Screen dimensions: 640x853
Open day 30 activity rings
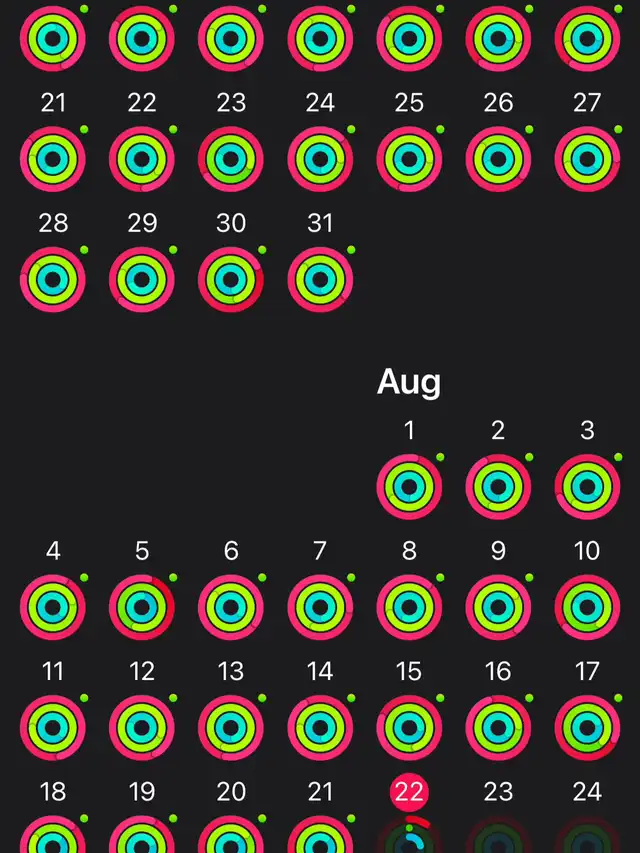[231, 280]
